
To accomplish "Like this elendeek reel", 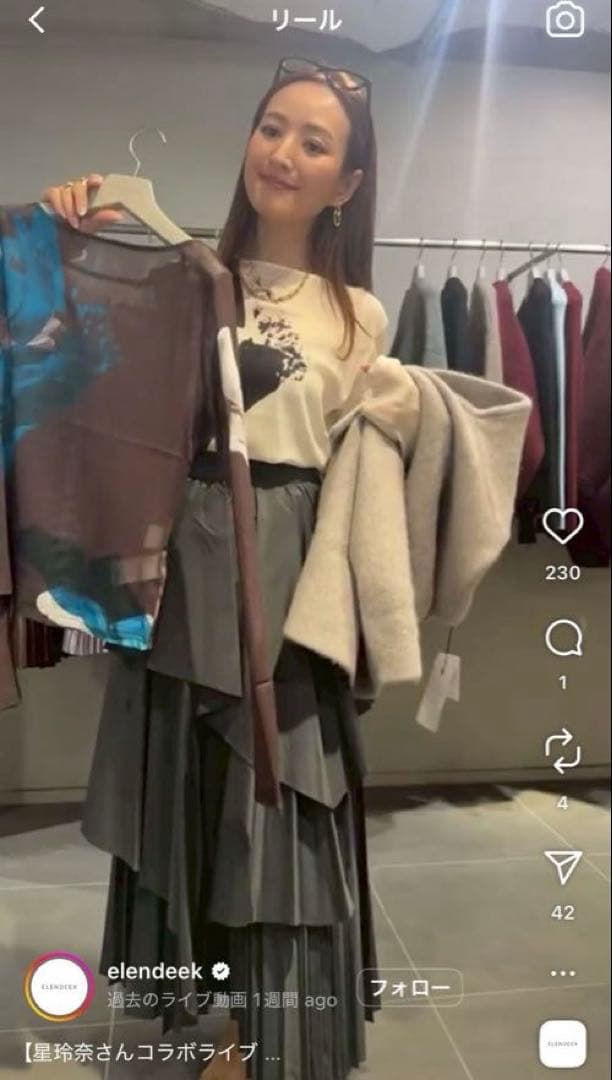I will [563, 526].
